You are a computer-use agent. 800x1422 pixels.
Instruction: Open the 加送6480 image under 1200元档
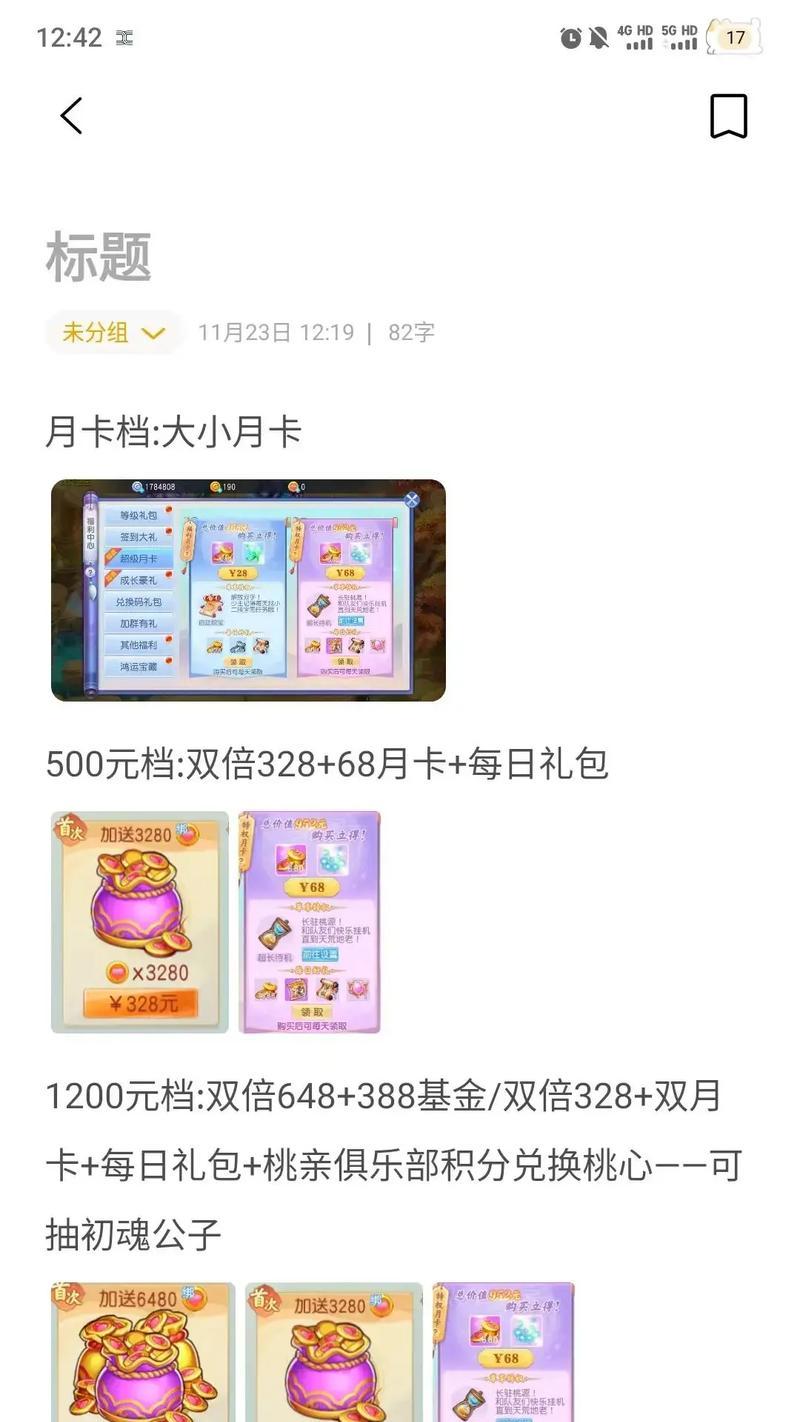[x=143, y=1352]
